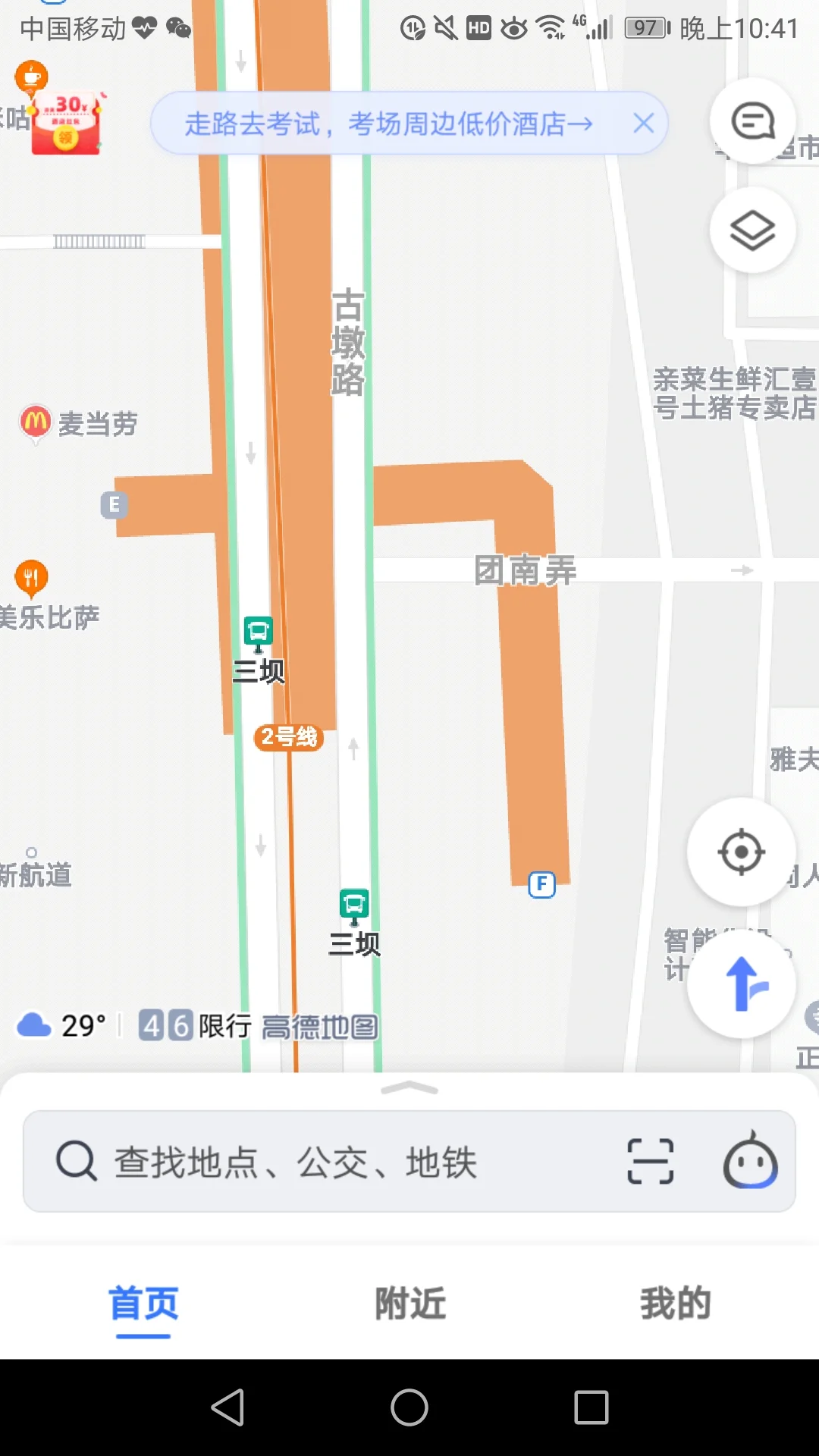Switch to the 附近 tab

409,1302
